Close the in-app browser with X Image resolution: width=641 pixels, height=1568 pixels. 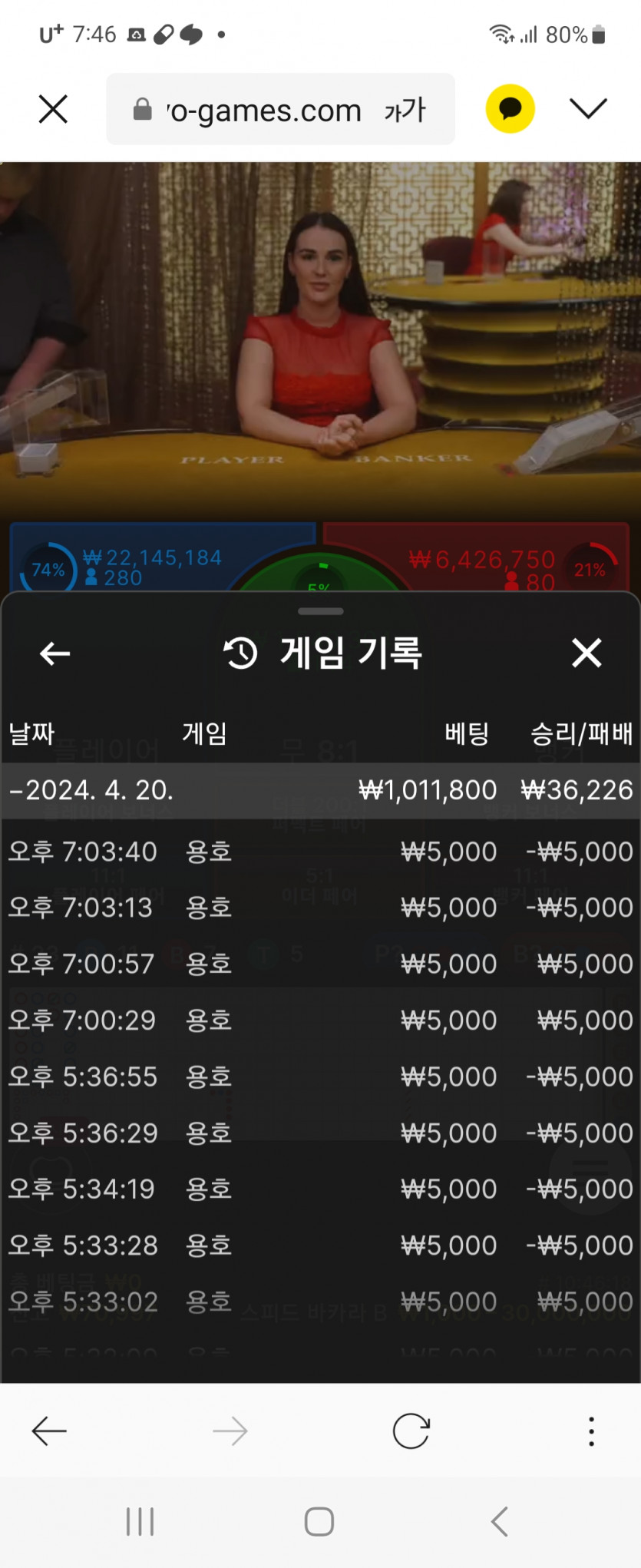click(x=53, y=109)
